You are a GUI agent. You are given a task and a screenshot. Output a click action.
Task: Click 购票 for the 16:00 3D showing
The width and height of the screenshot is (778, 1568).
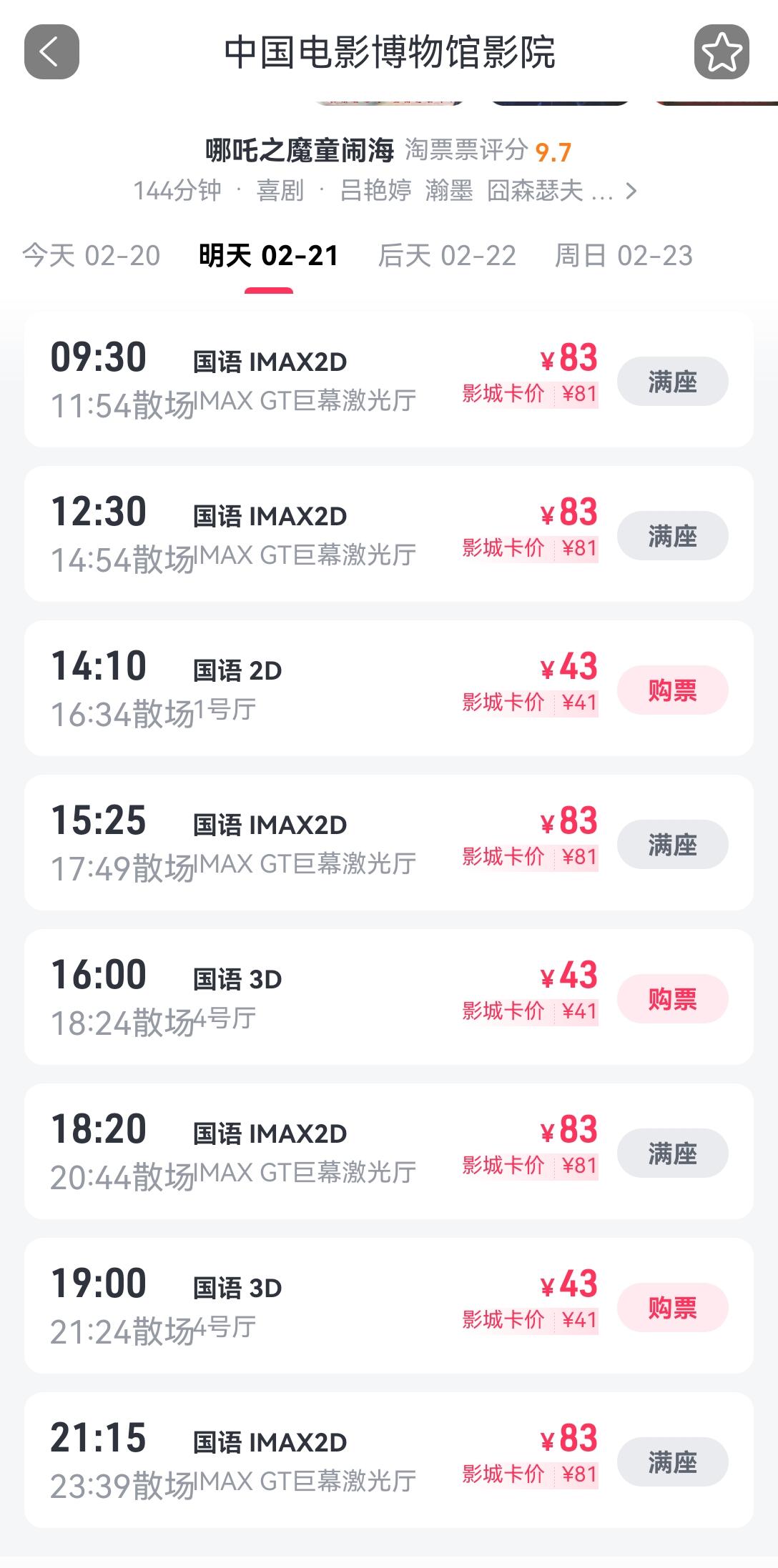[673, 998]
